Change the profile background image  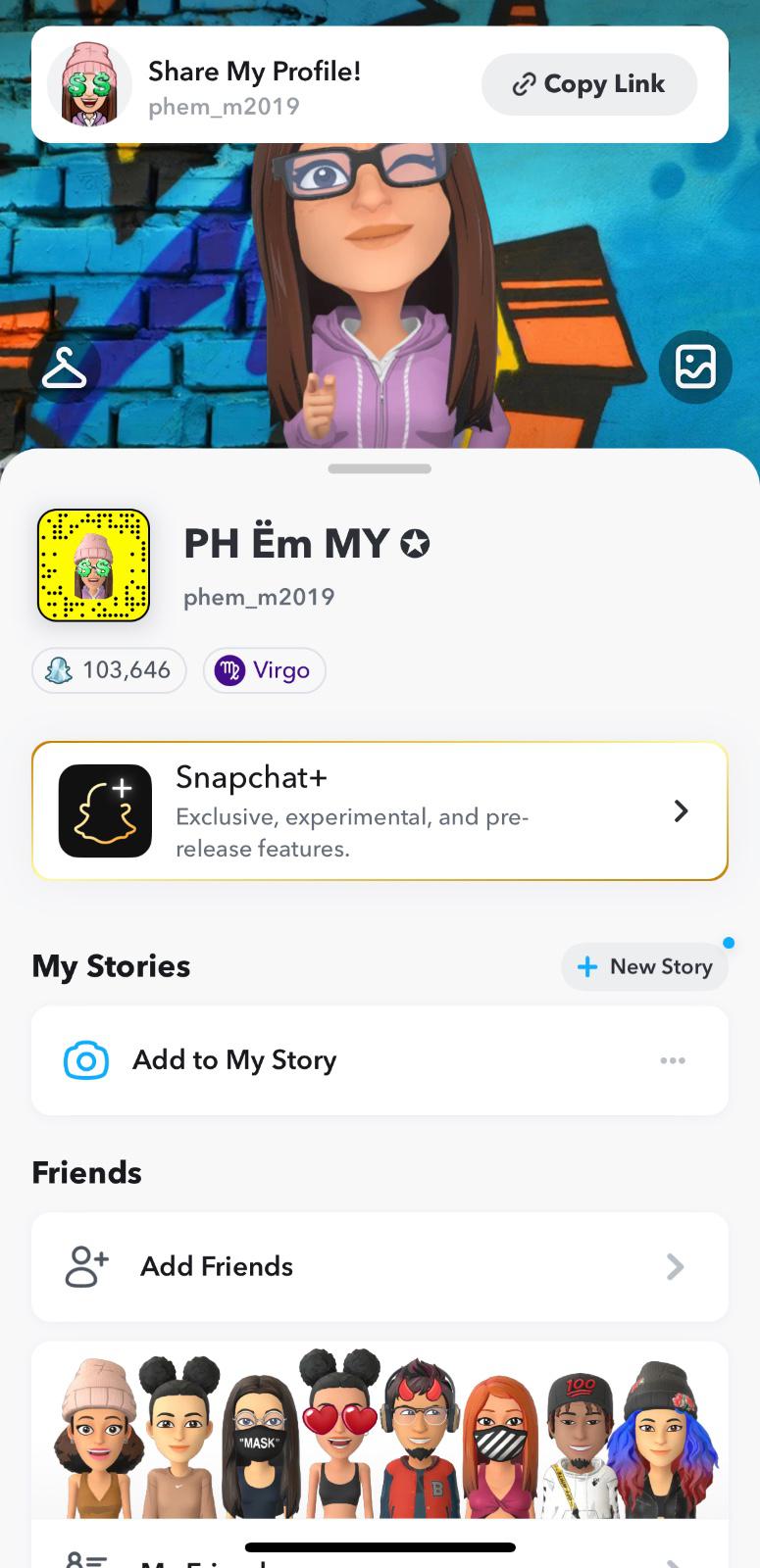tap(695, 367)
